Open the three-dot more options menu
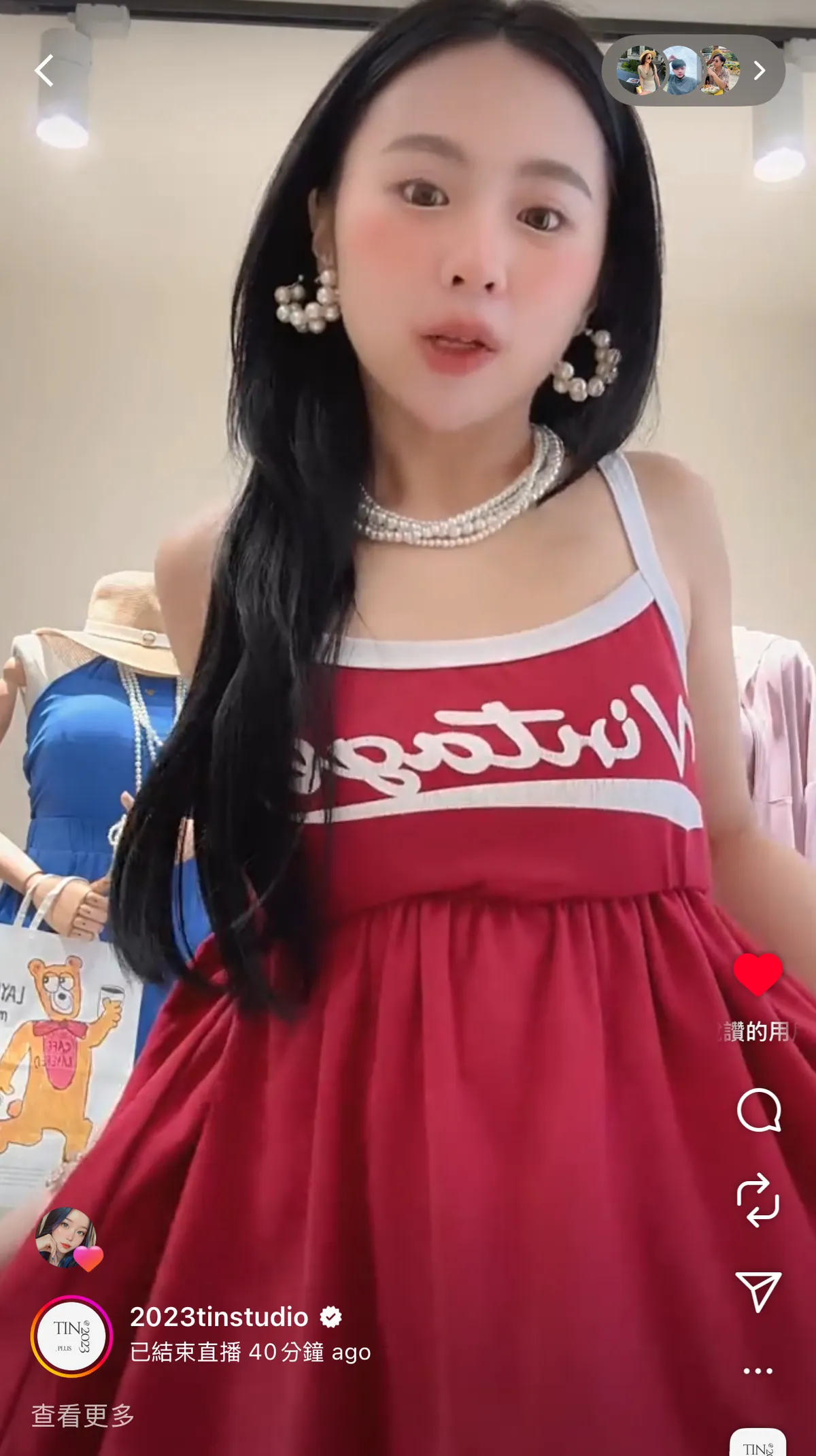 pos(758,1371)
